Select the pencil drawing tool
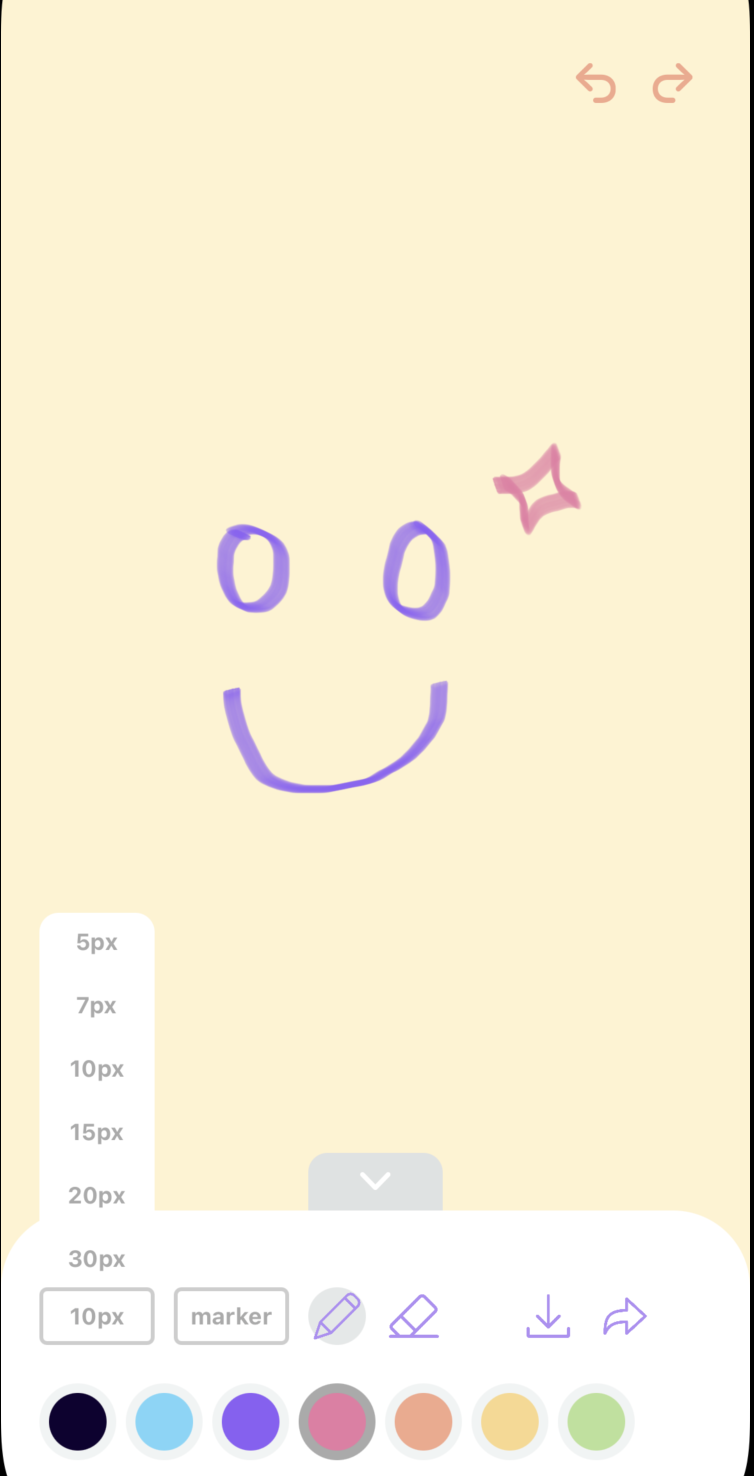 tap(336, 1316)
